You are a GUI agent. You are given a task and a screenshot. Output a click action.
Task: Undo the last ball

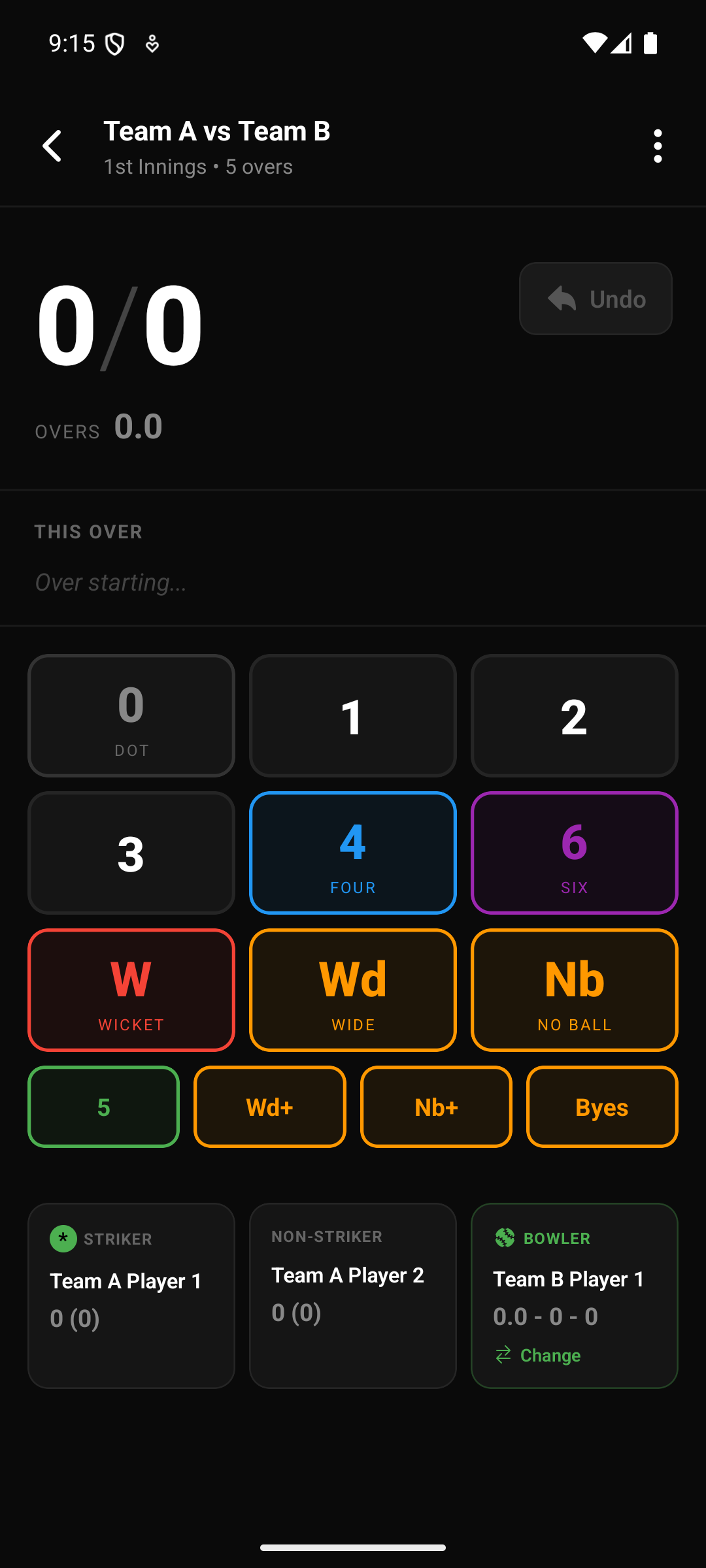pyautogui.click(x=596, y=299)
